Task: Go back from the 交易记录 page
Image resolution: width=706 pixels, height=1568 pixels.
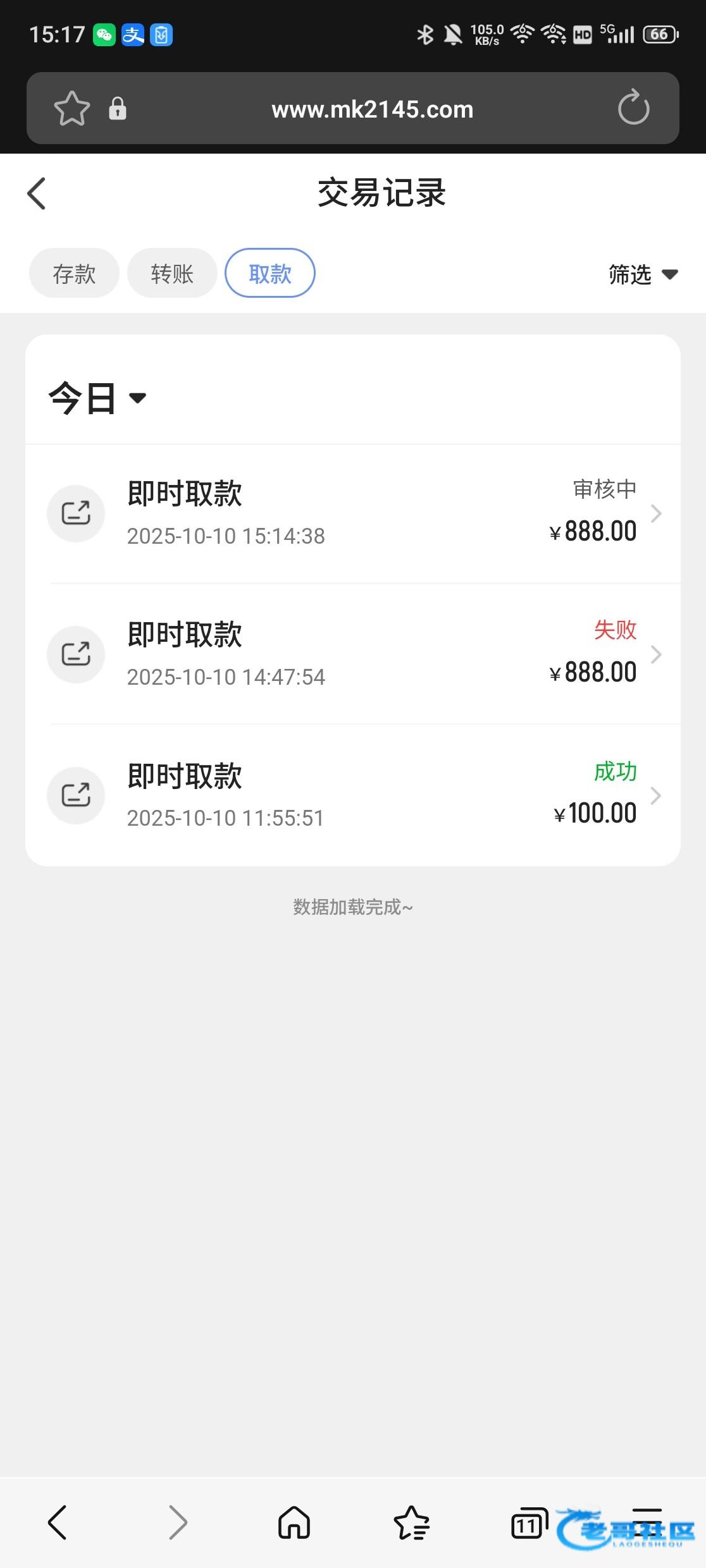Action: [x=37, y=193]
